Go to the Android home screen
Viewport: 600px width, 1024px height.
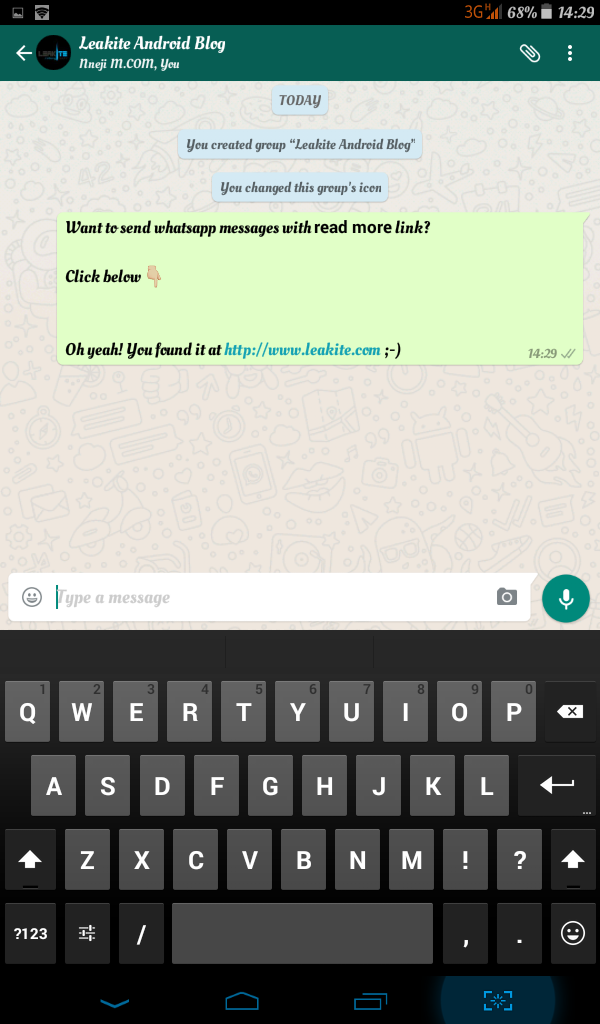241,1000
